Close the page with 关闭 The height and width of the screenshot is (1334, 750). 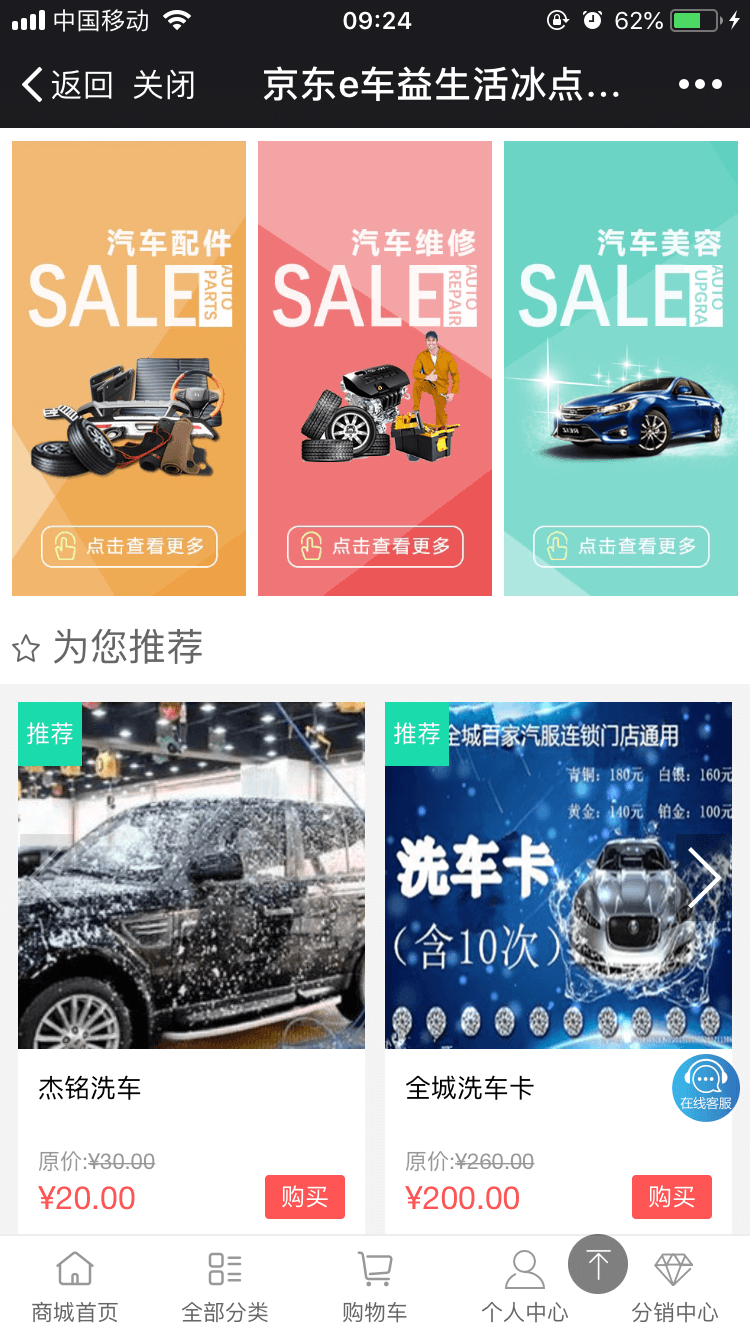[x=164, y=85]
